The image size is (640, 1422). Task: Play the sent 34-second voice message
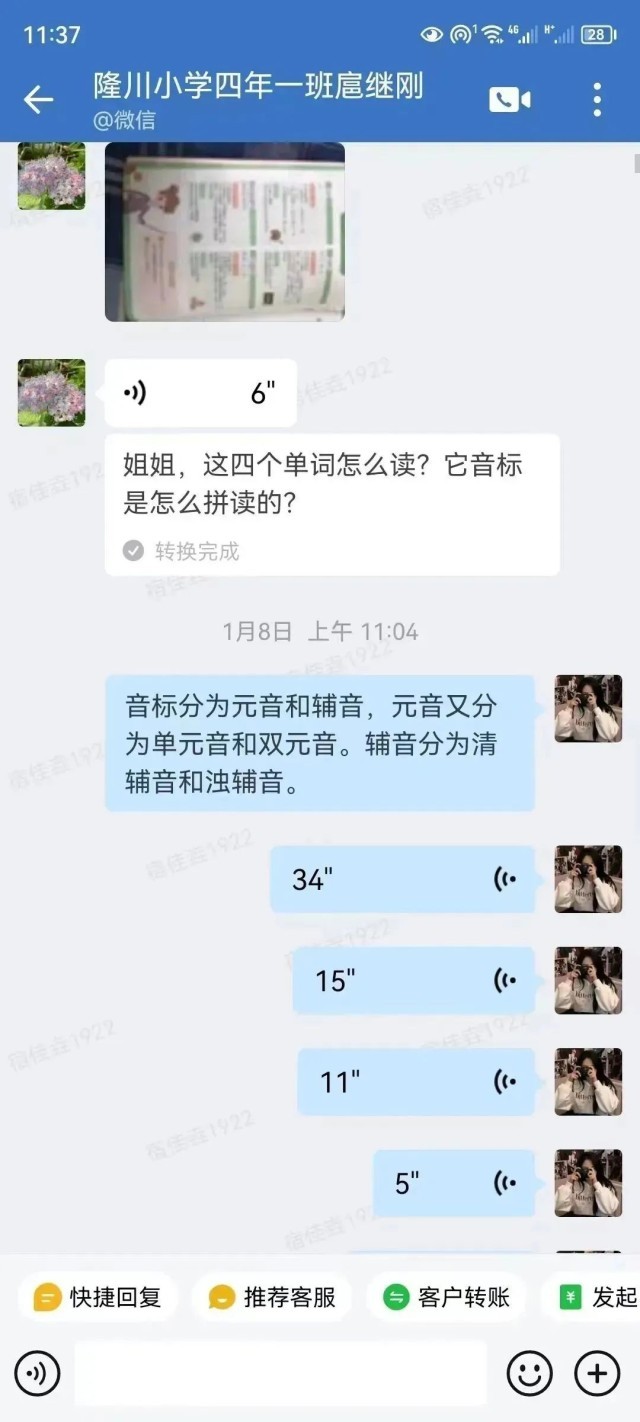(402, 879)
